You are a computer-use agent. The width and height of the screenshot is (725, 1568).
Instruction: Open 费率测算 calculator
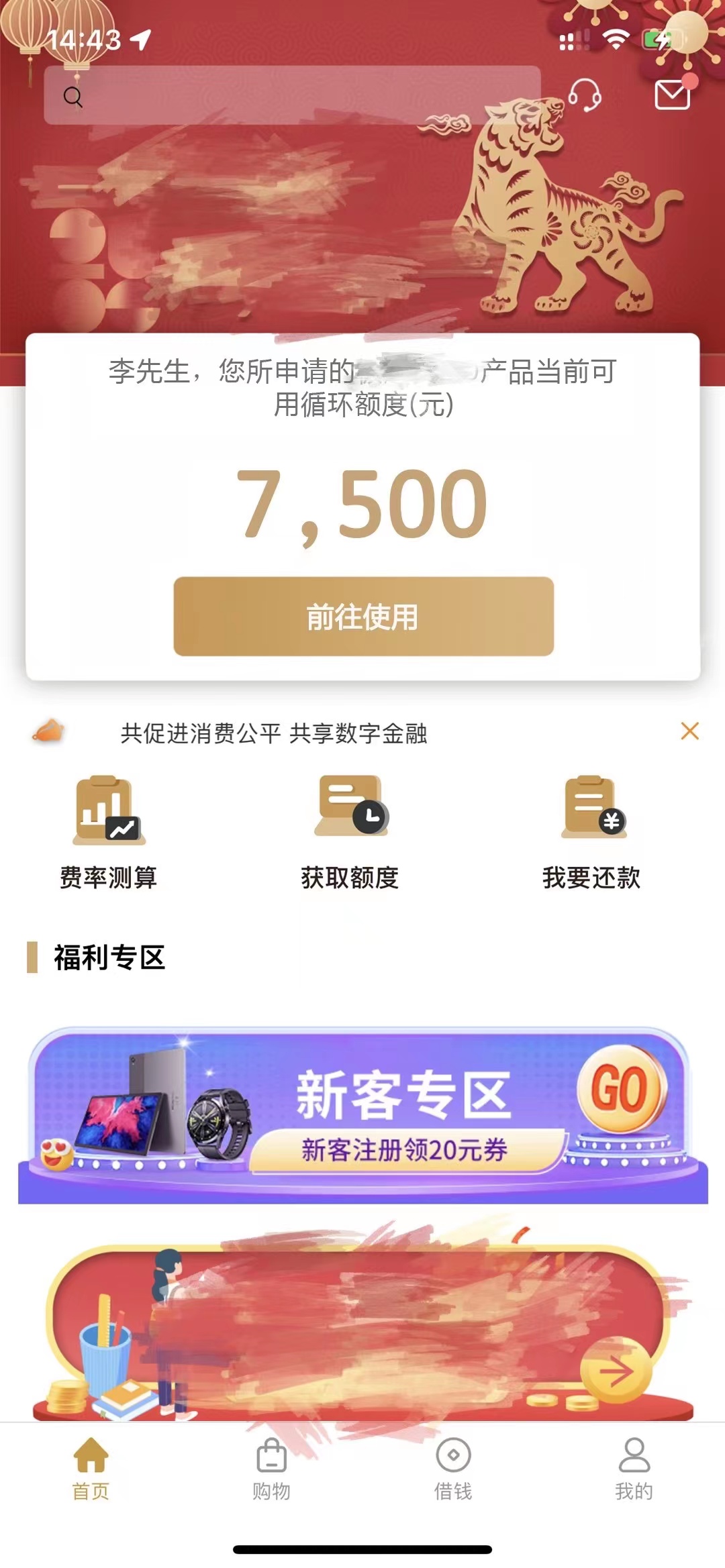tap(109, 833)
